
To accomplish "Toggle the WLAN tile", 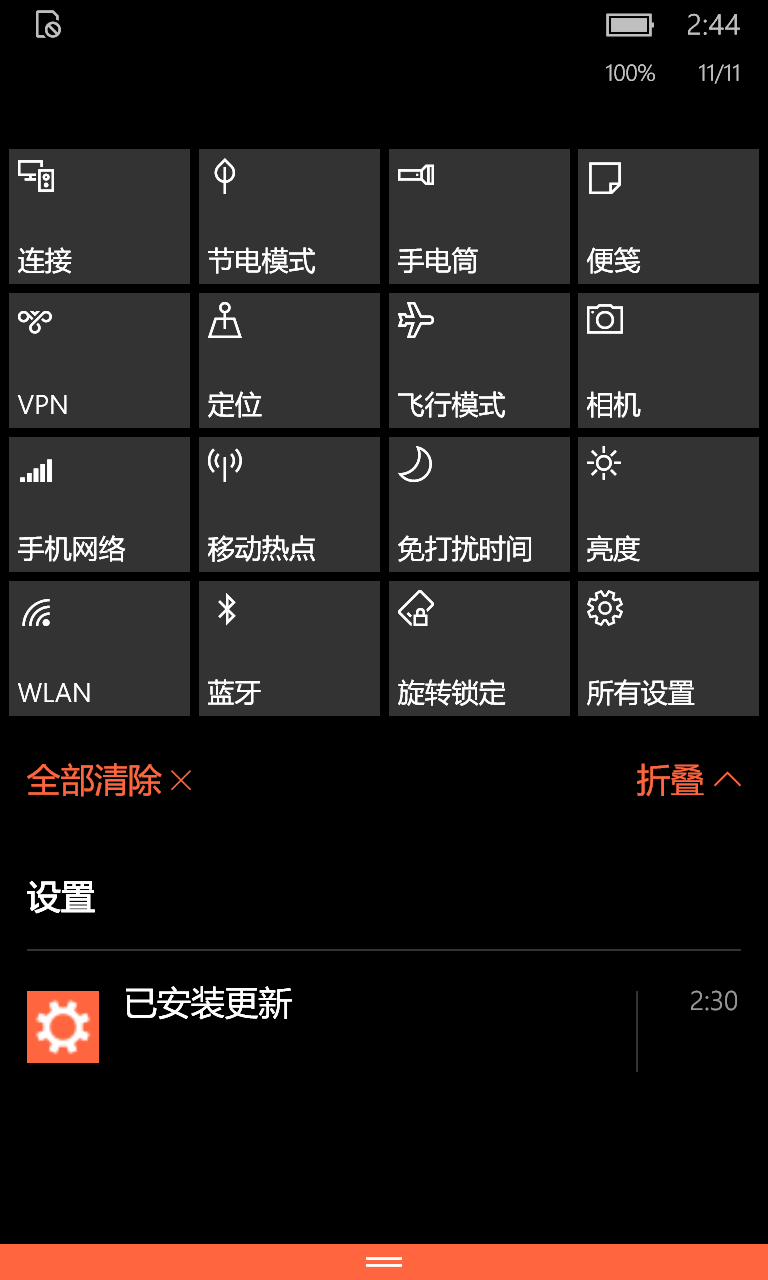I will point(99,648).
